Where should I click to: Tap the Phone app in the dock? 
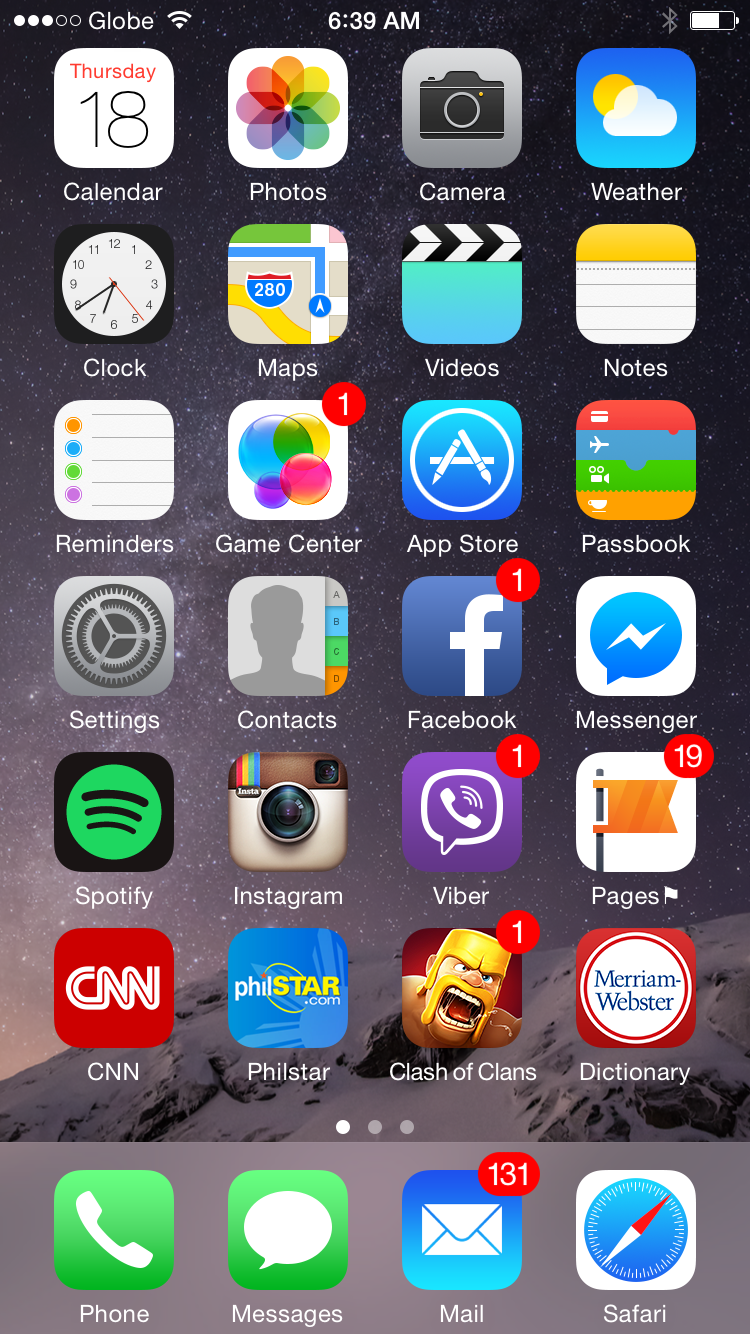[x=114, y=1230]
